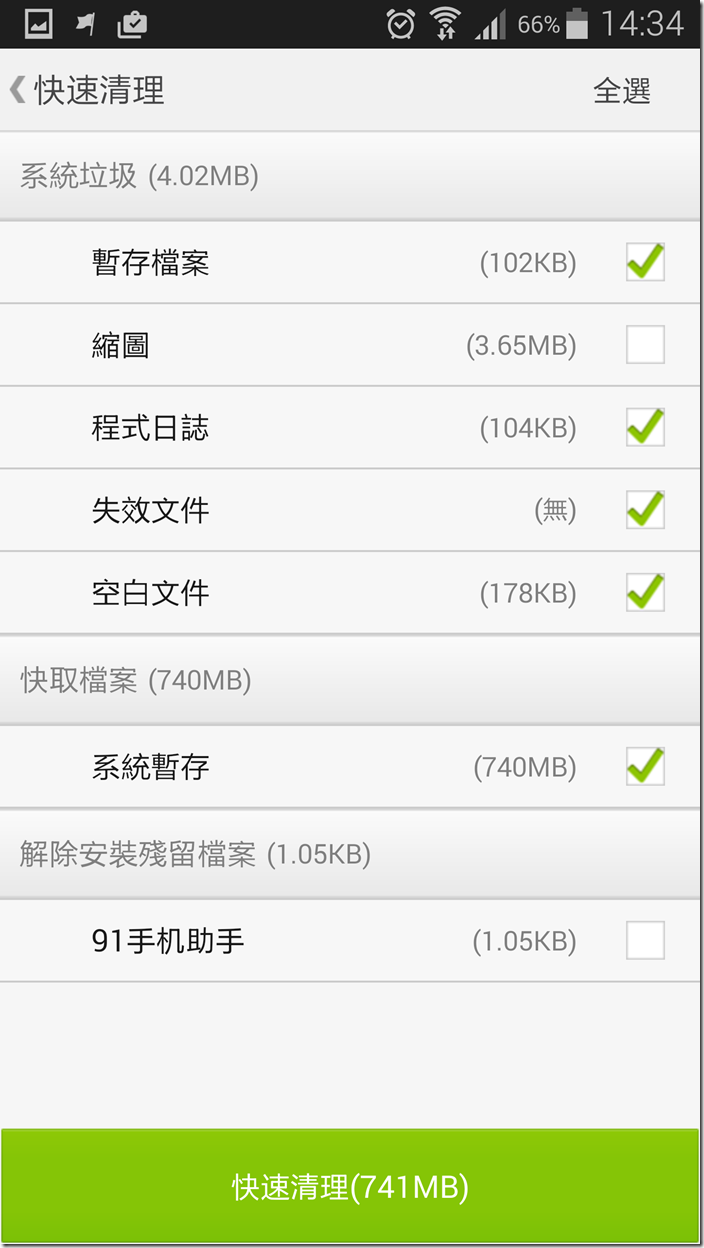Uncheck the 空白文件 checkbox

645,592
